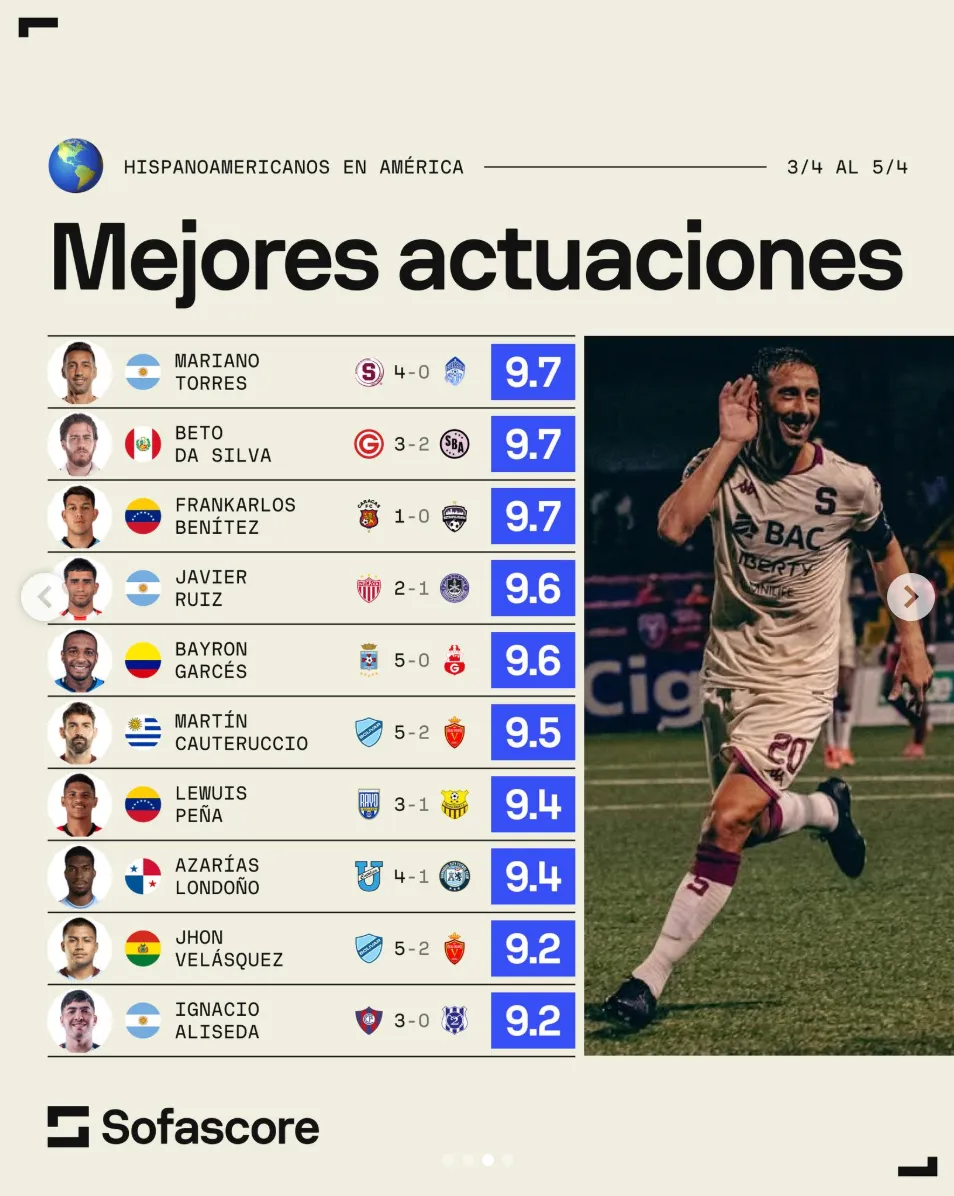Click the 9.7 rating badge of Mariano Torres
The image size is (954, 1196).
pyautogui.click(x=532, y=373)
